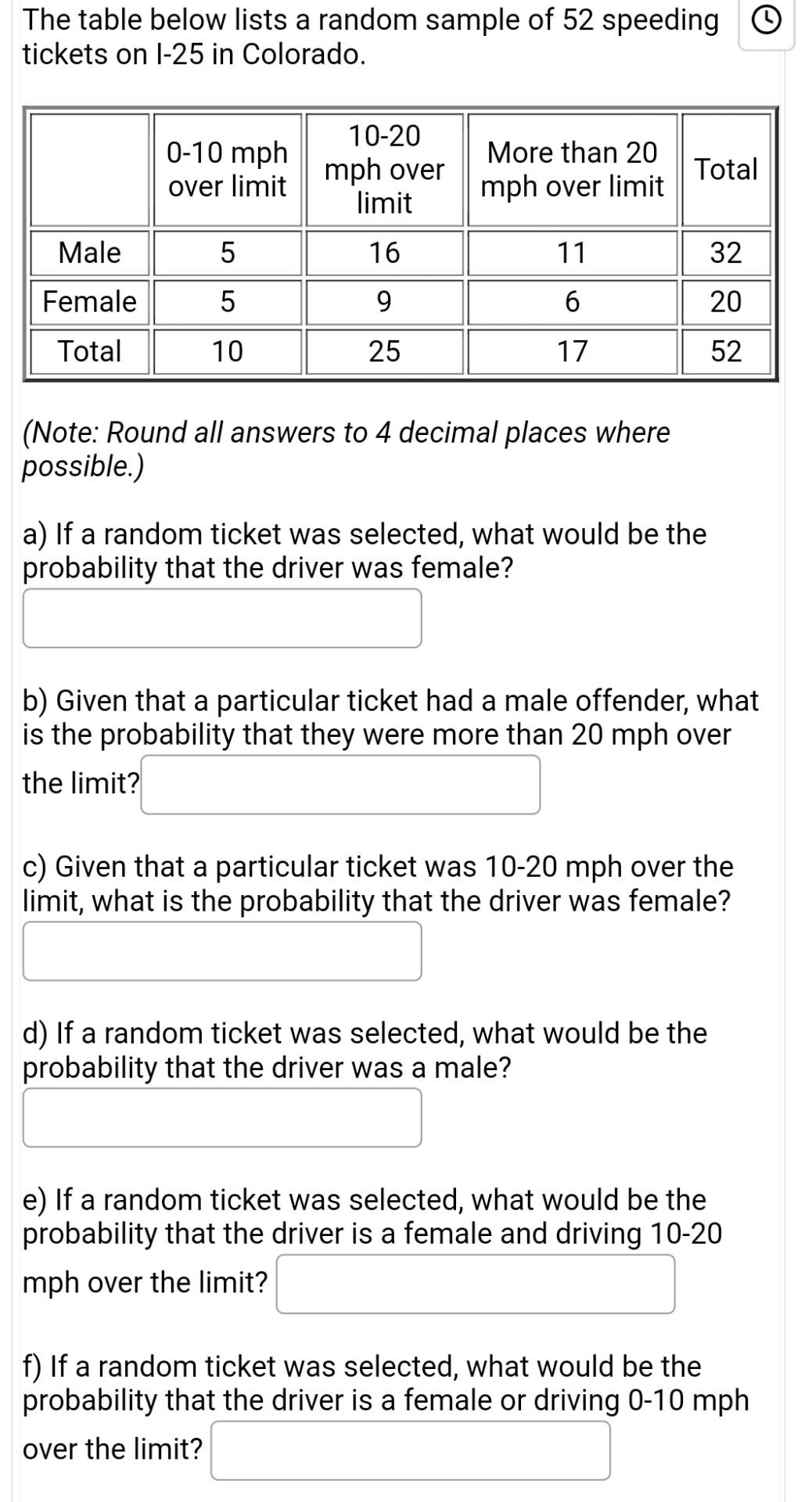Click the answer field for part b

point(340,784)
